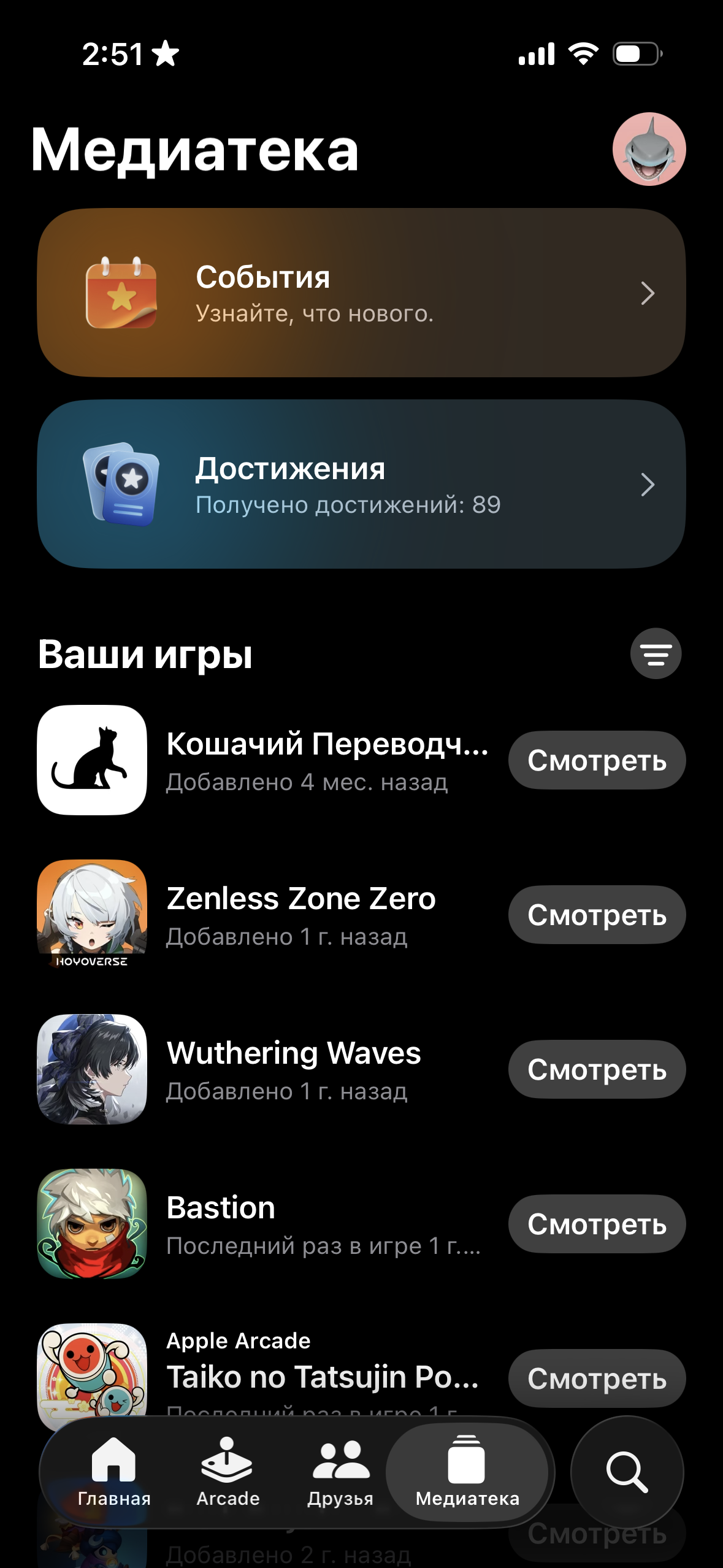
Task: Select the Кошачий Переводчик cat icon
Action: [x=93, y=760]
